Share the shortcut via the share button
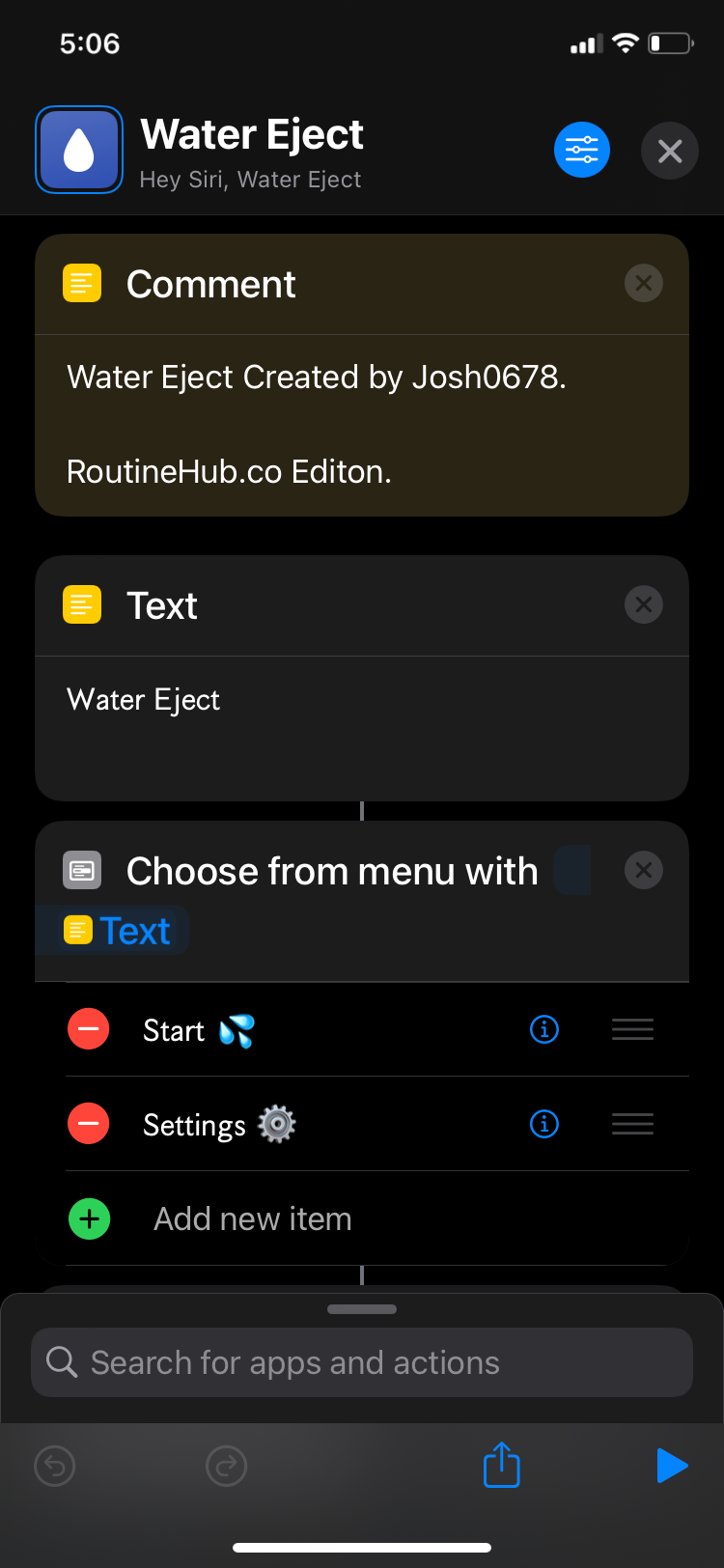The width and height of the screenshot is (724, 1568). (x=500, y=1466)
